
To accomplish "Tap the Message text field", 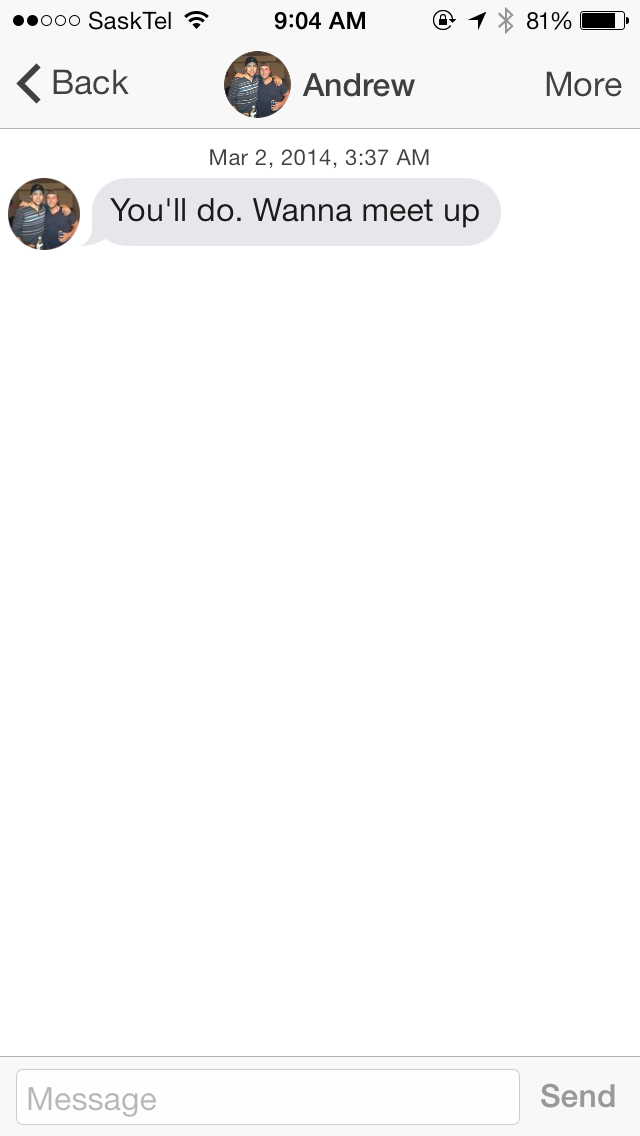I will 267,1097.
